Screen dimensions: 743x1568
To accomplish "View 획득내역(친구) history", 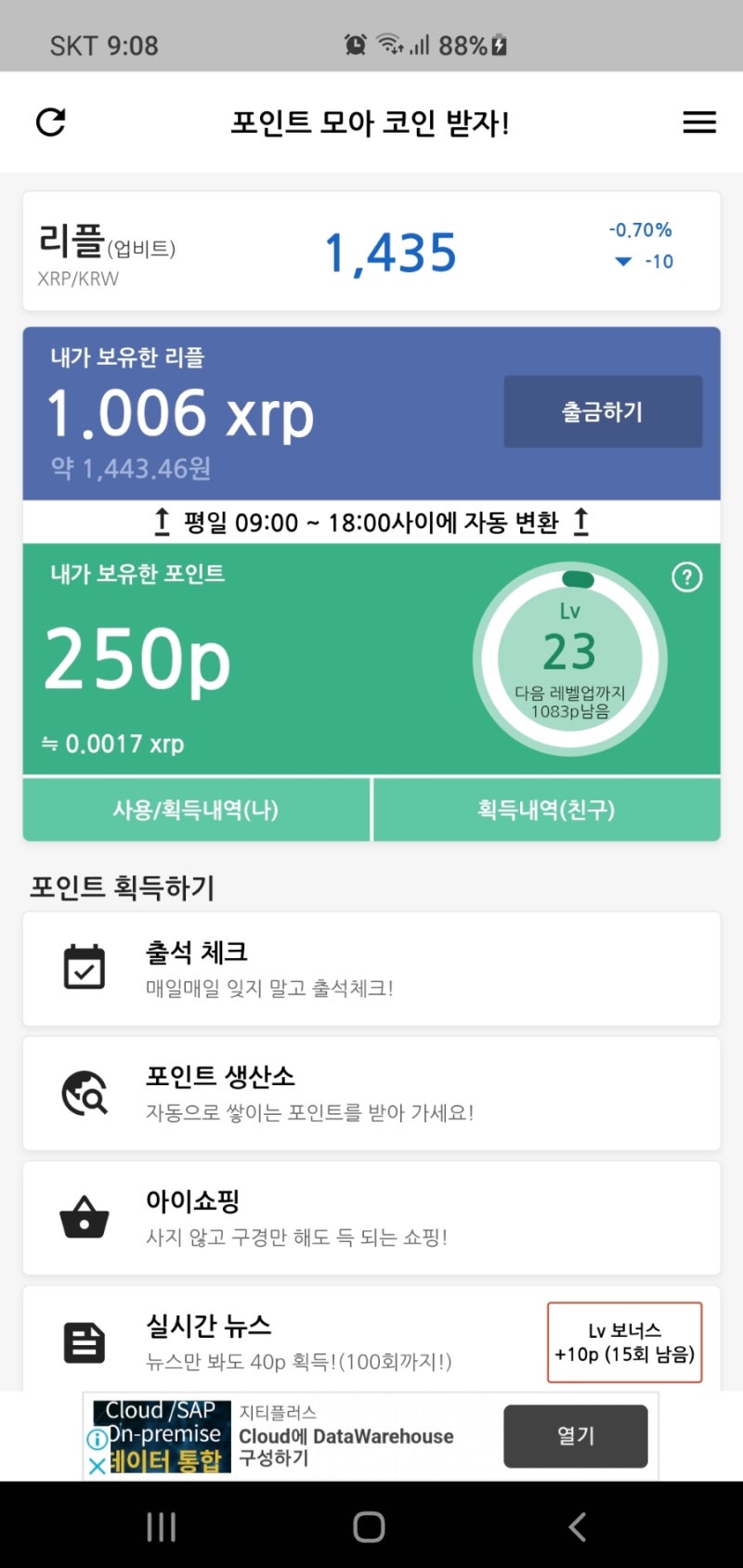I will (x=546, y=810).
